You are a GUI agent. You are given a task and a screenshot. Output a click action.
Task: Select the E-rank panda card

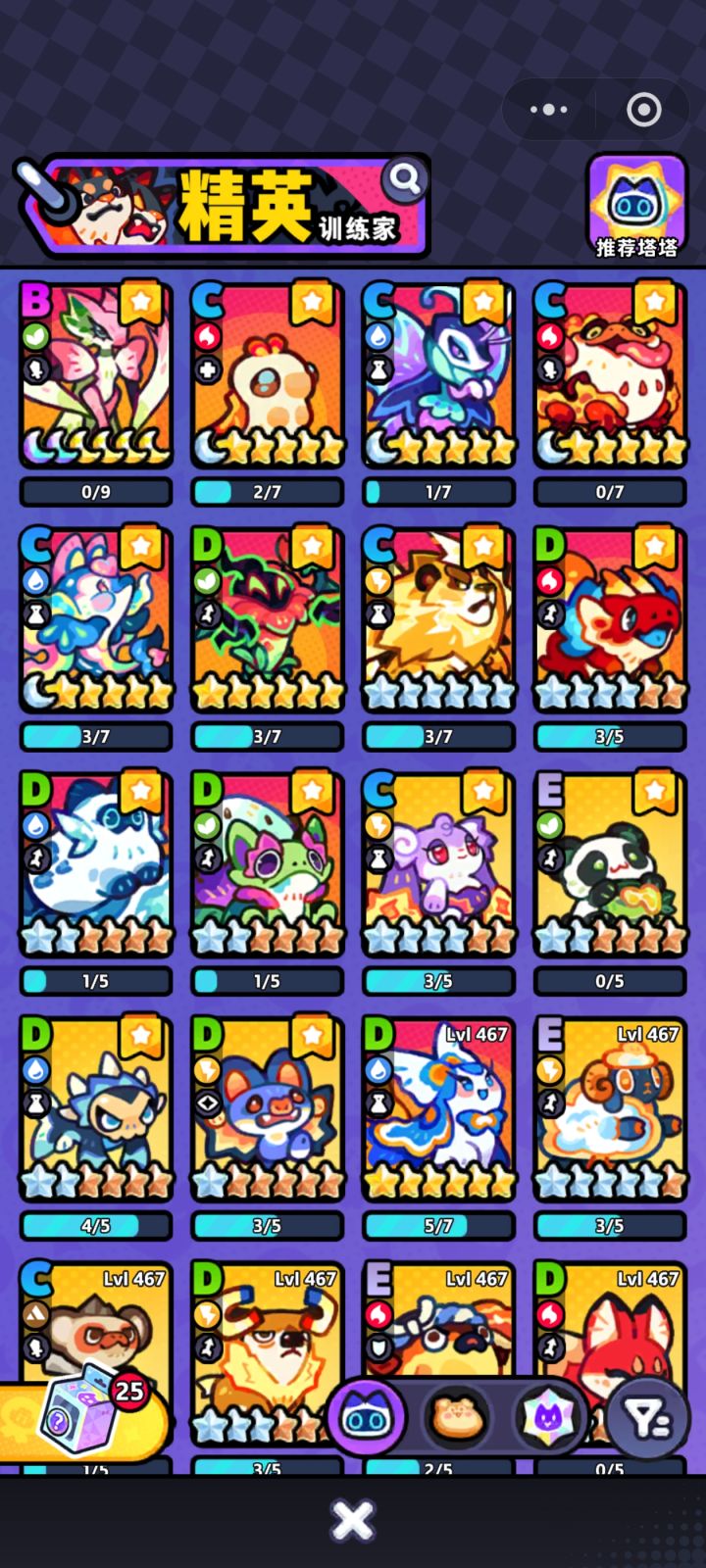[609, 865]
